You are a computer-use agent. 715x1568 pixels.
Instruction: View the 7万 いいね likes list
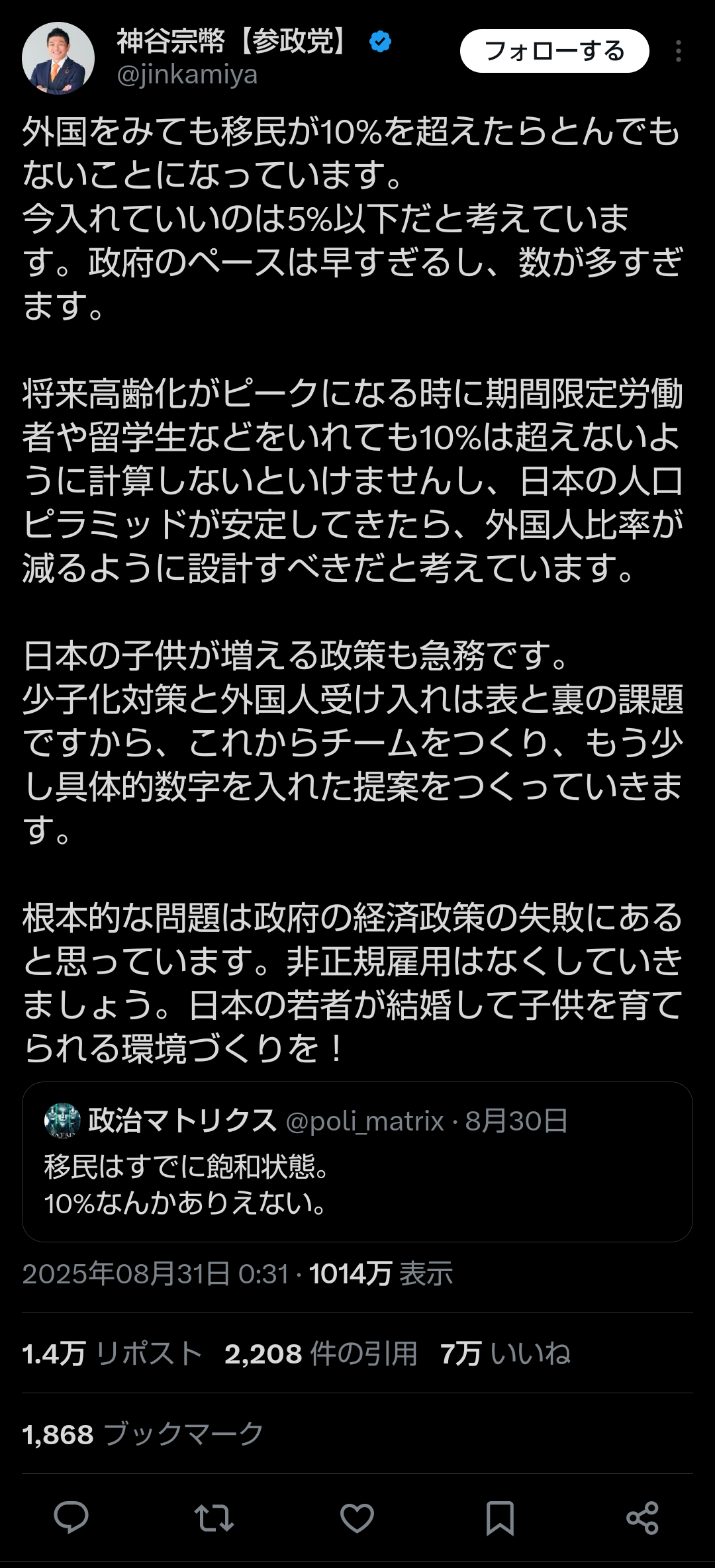(x=505, y=1354)
